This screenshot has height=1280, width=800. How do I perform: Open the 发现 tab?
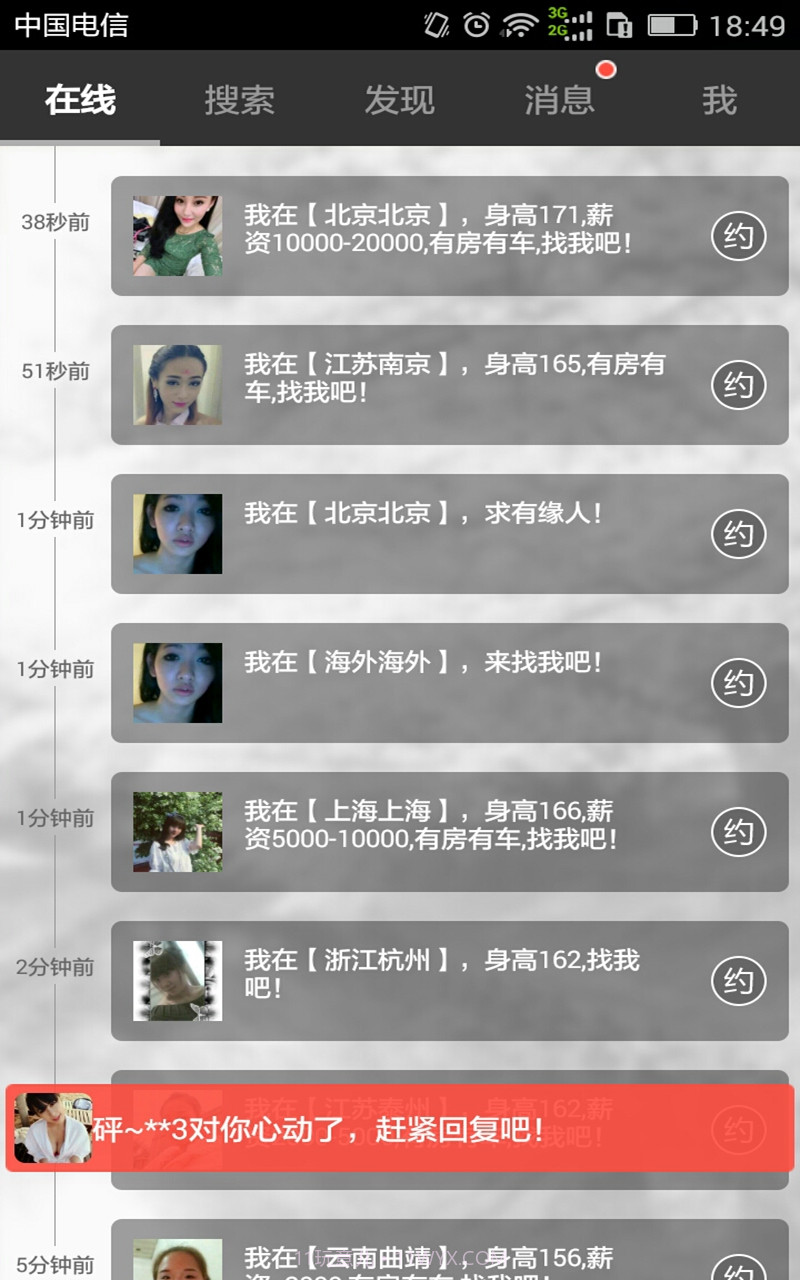pos(399,99)
